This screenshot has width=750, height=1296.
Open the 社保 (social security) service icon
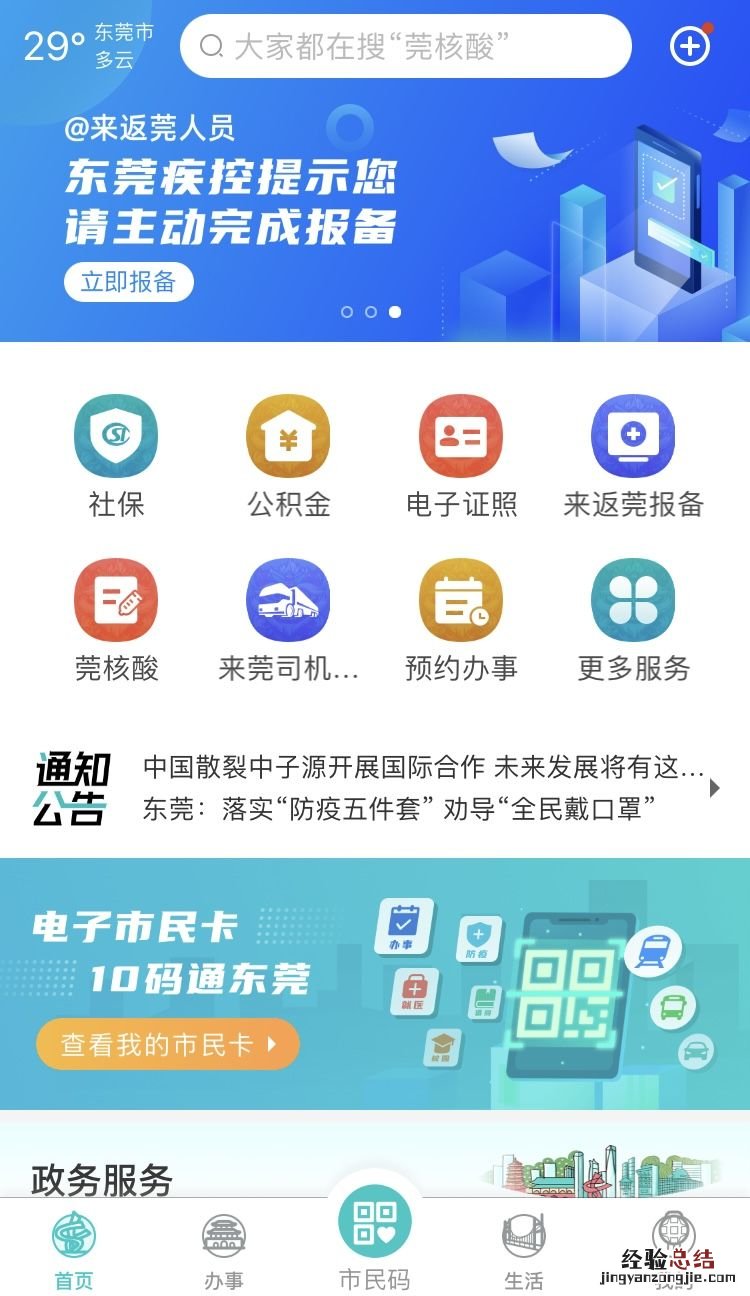(115, 435)
